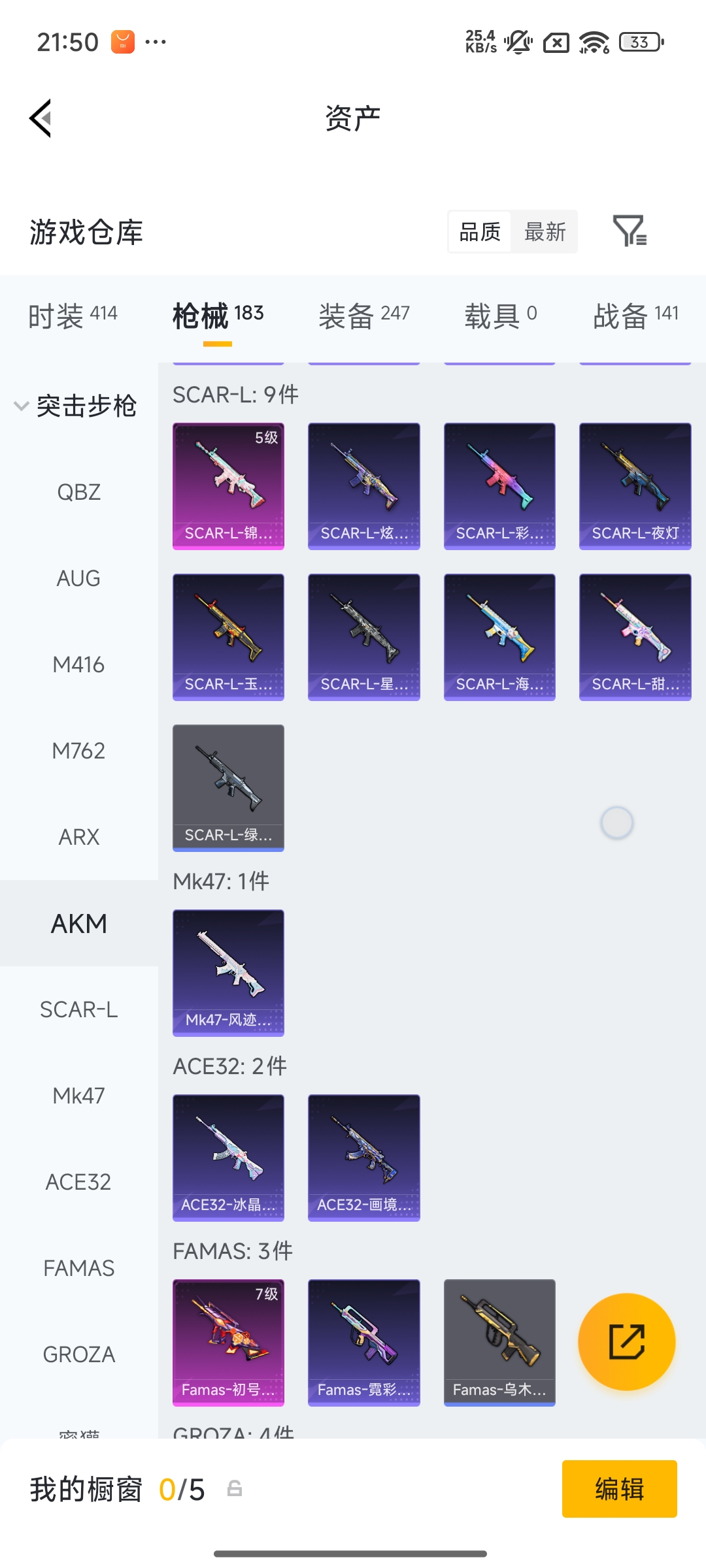Jump to GROZA in the sidebar

78,1354
